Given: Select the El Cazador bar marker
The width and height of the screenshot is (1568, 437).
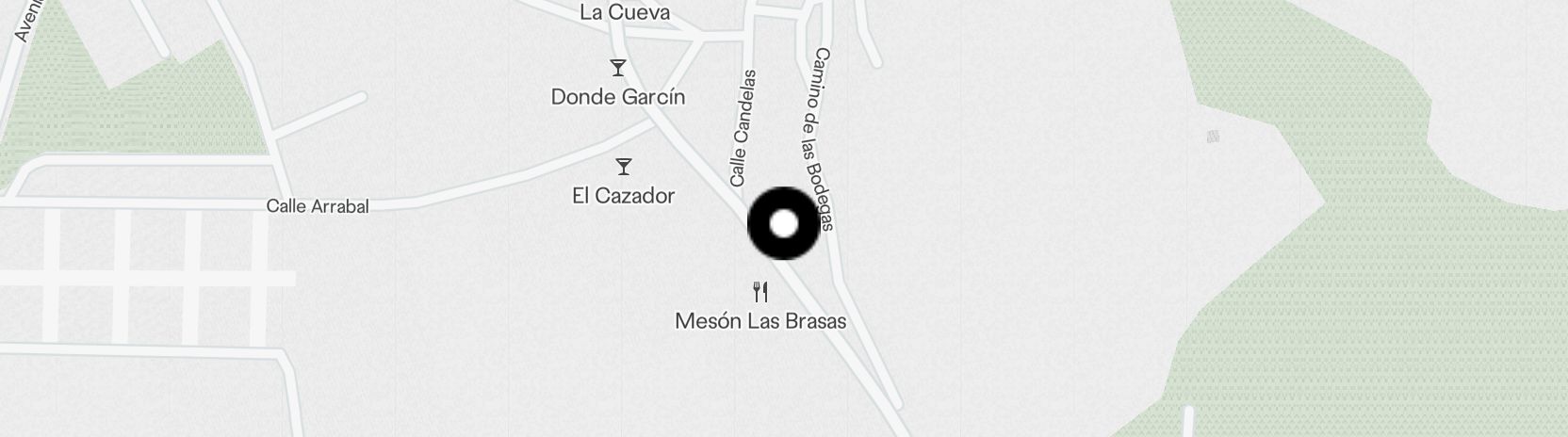Looking at the screenshot, I should point(623,167).
